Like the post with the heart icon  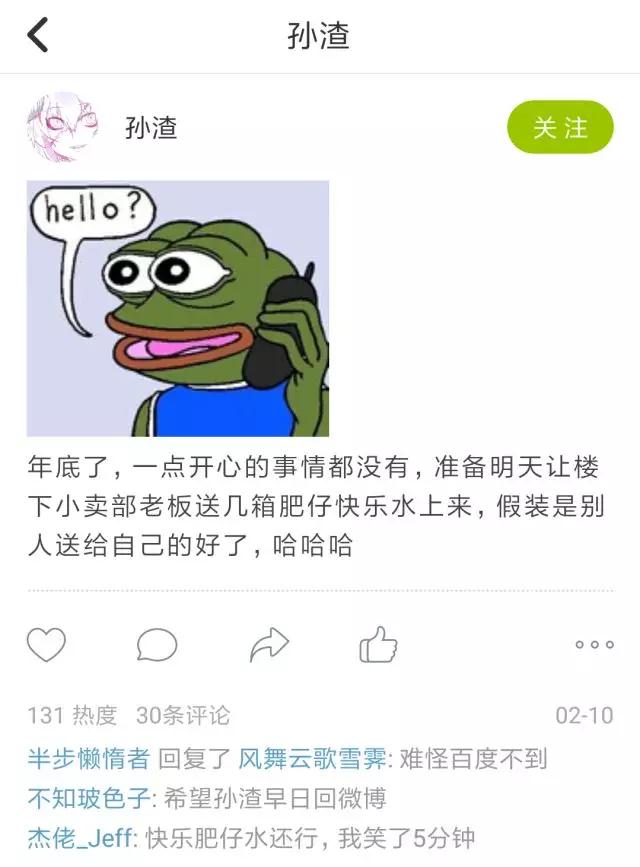(x=46, y=645)
